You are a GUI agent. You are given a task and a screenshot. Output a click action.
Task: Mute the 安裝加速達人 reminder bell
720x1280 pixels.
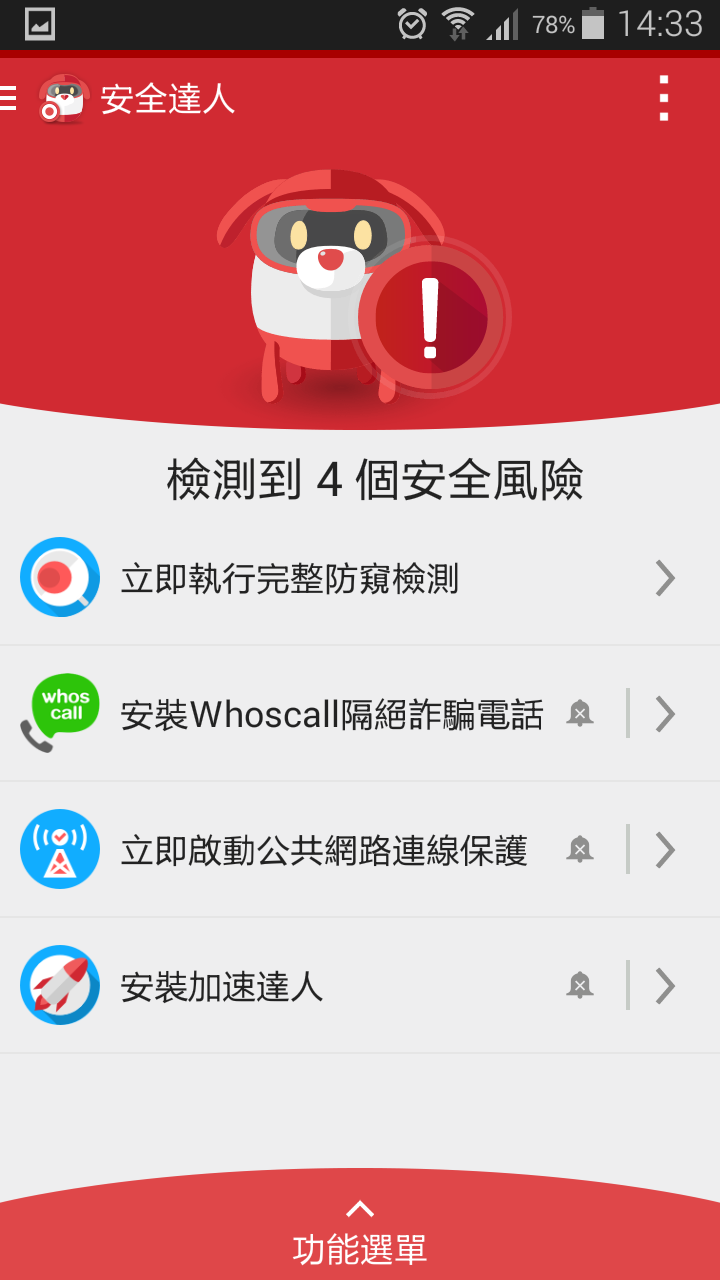(x=580, y=986)
